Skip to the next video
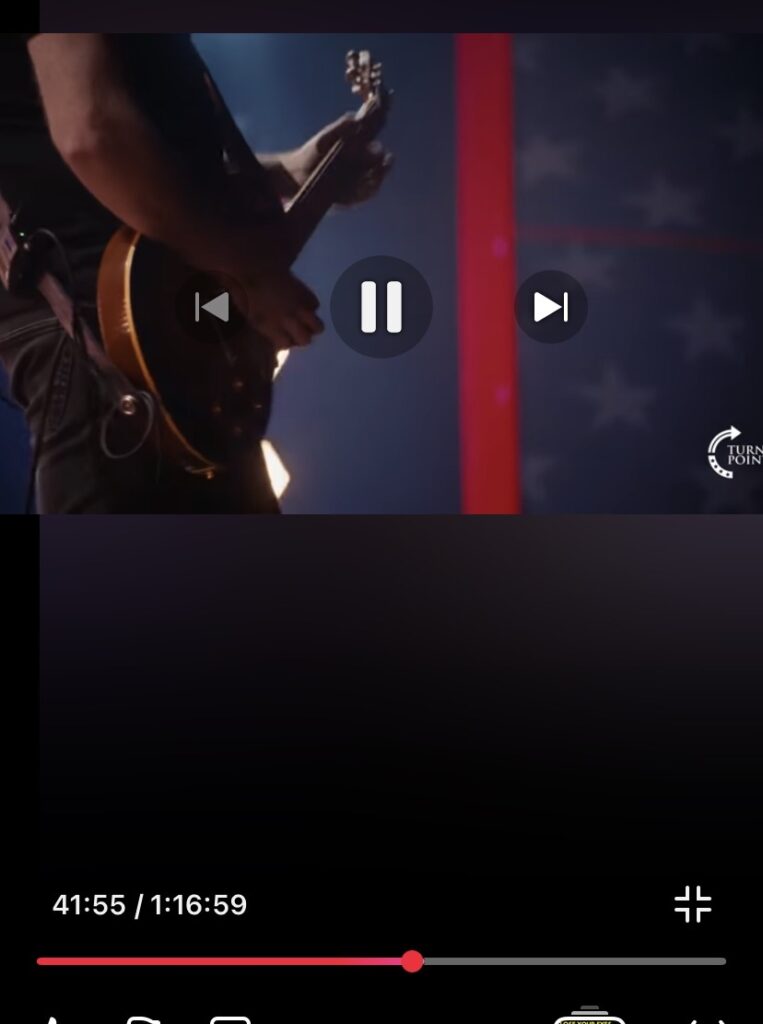The height and width of the screenshot is (1024, 763). (550, 307)
